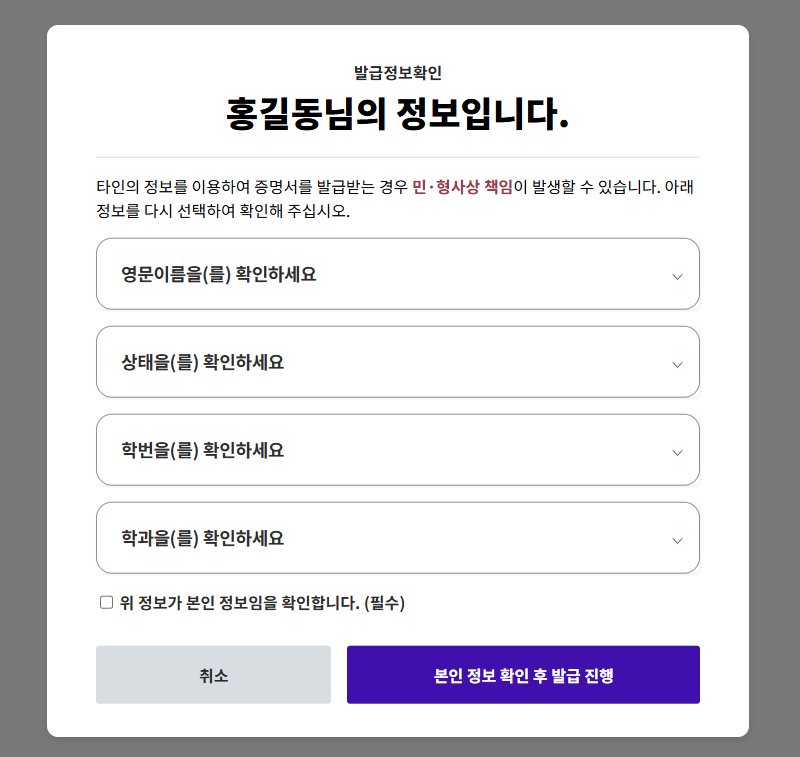Select the 학번 확인 dropdown
Screen dimensions: 800x757
[397, 450]
